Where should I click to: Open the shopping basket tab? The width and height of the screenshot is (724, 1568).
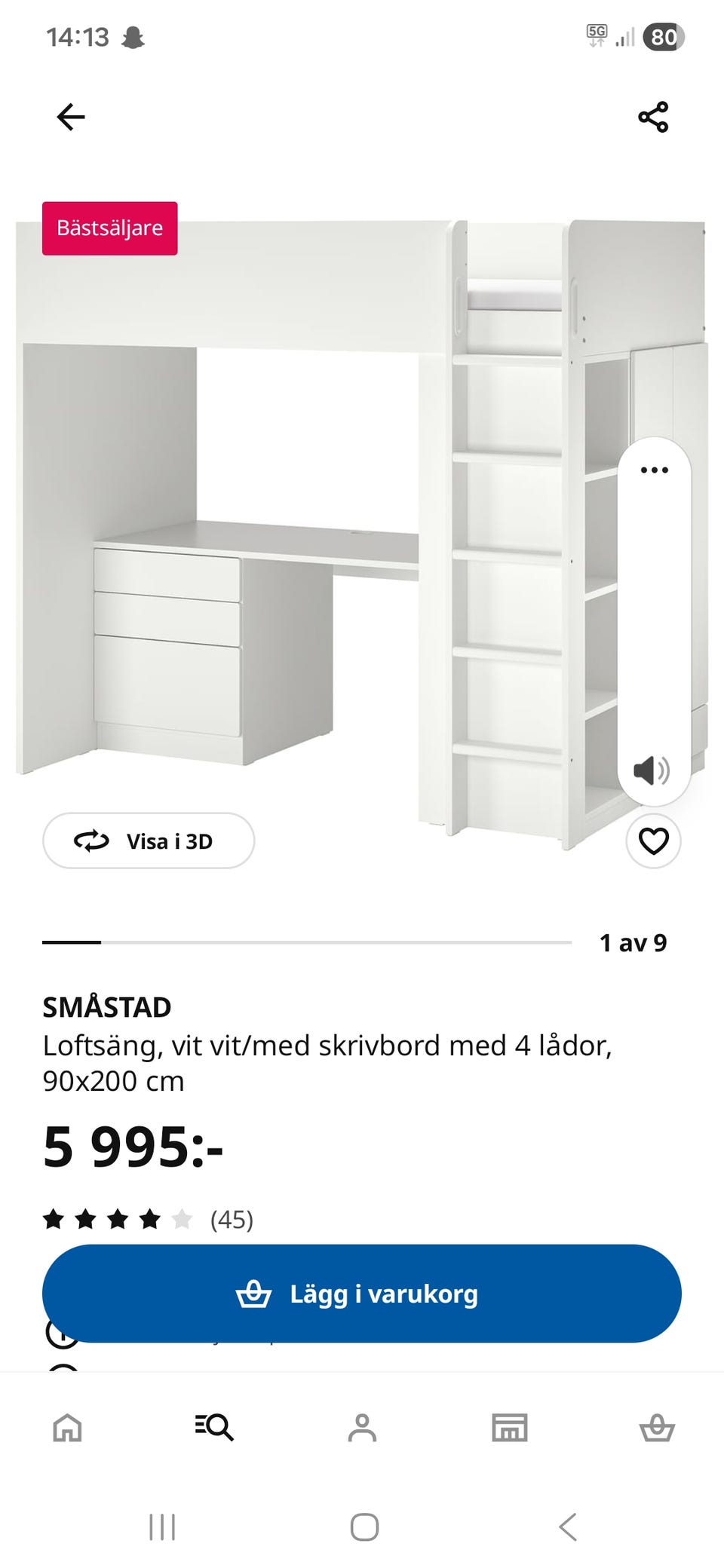(657, 1427)
